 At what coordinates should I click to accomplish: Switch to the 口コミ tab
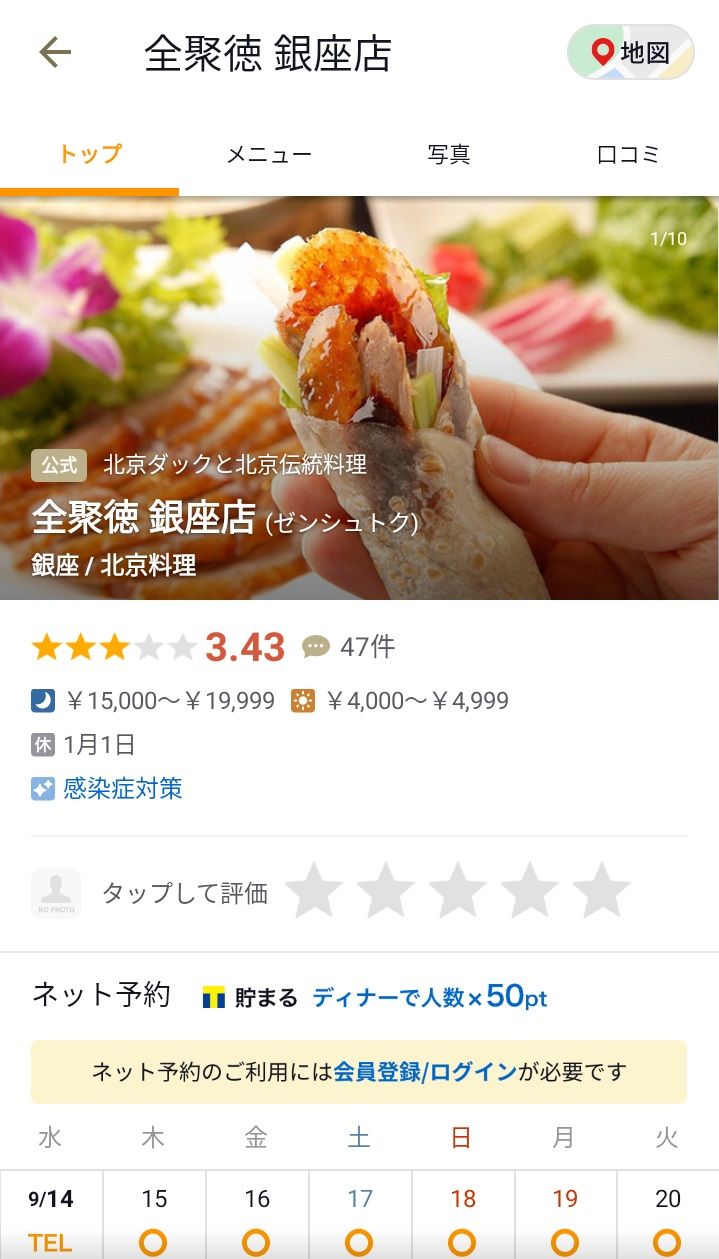click(x=628, y=155)
